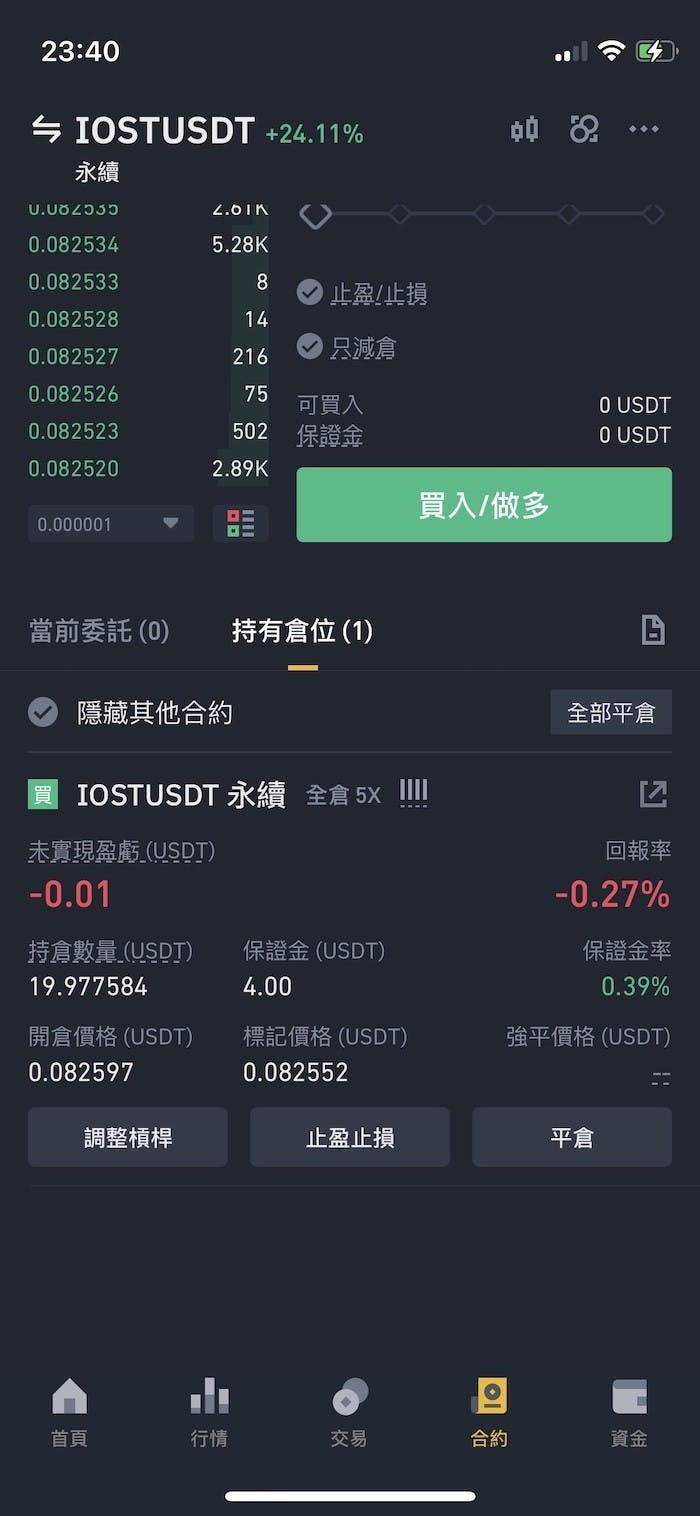Screen dimensions: 700x1516
Task: Tap 平倉 to close the position
Action: pos(572,1137)
